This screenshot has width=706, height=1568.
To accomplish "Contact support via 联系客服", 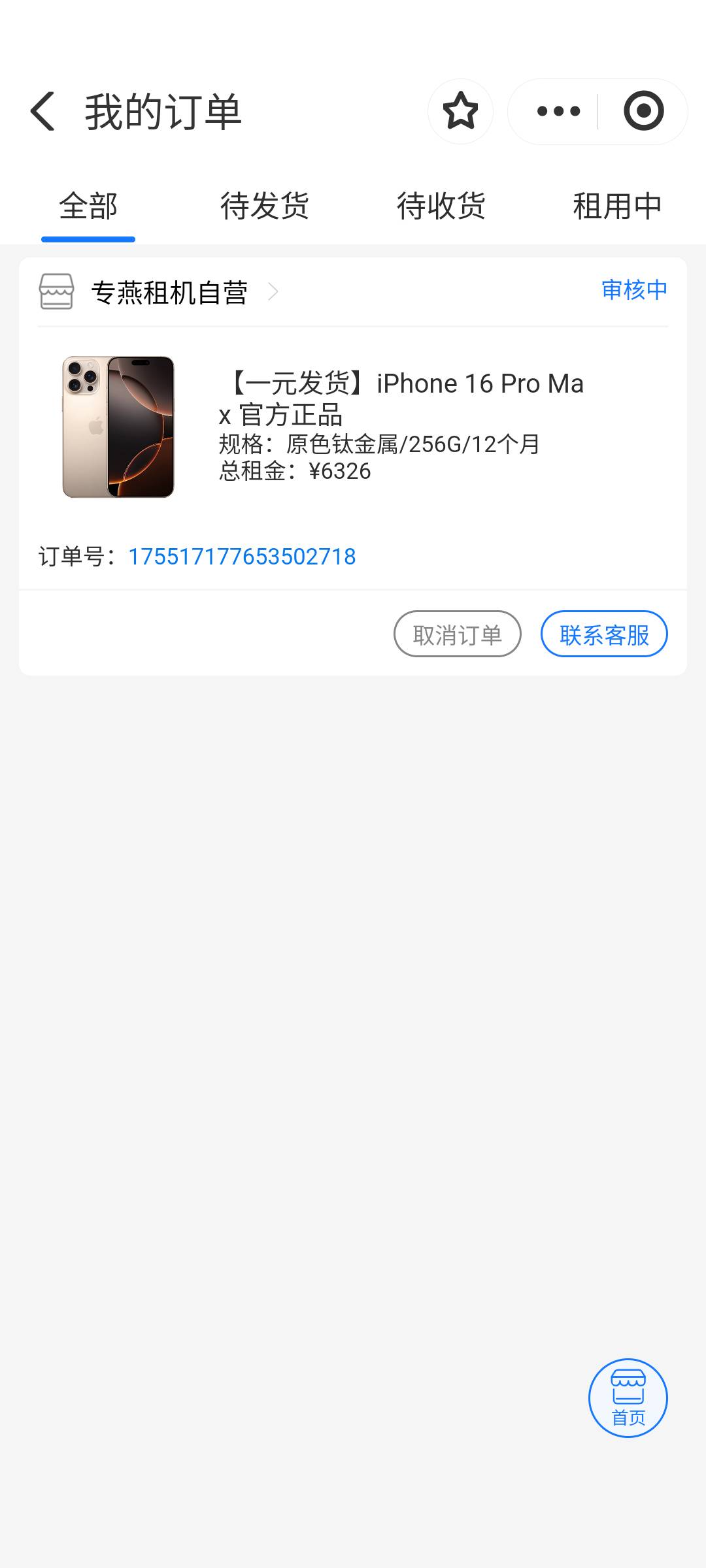I will (x=604, y=634).
